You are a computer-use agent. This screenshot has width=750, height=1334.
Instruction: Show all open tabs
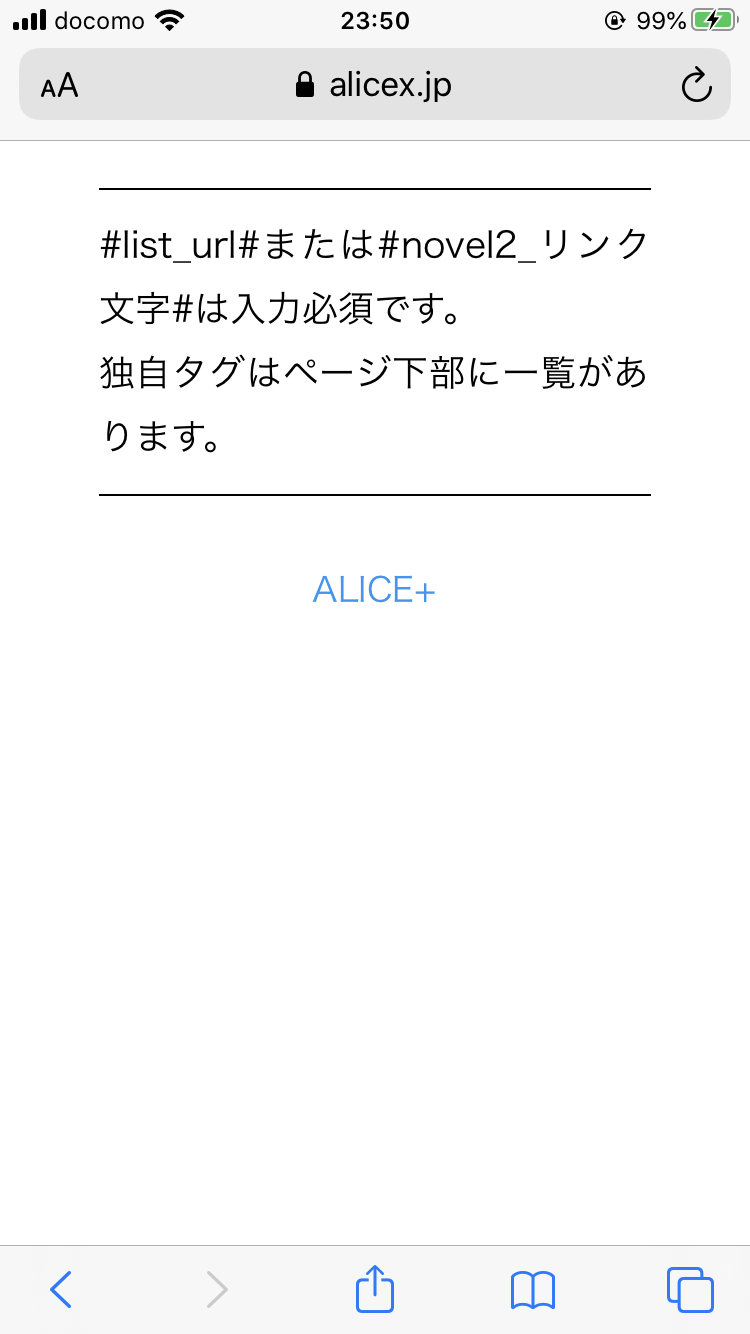point(689,1289)
